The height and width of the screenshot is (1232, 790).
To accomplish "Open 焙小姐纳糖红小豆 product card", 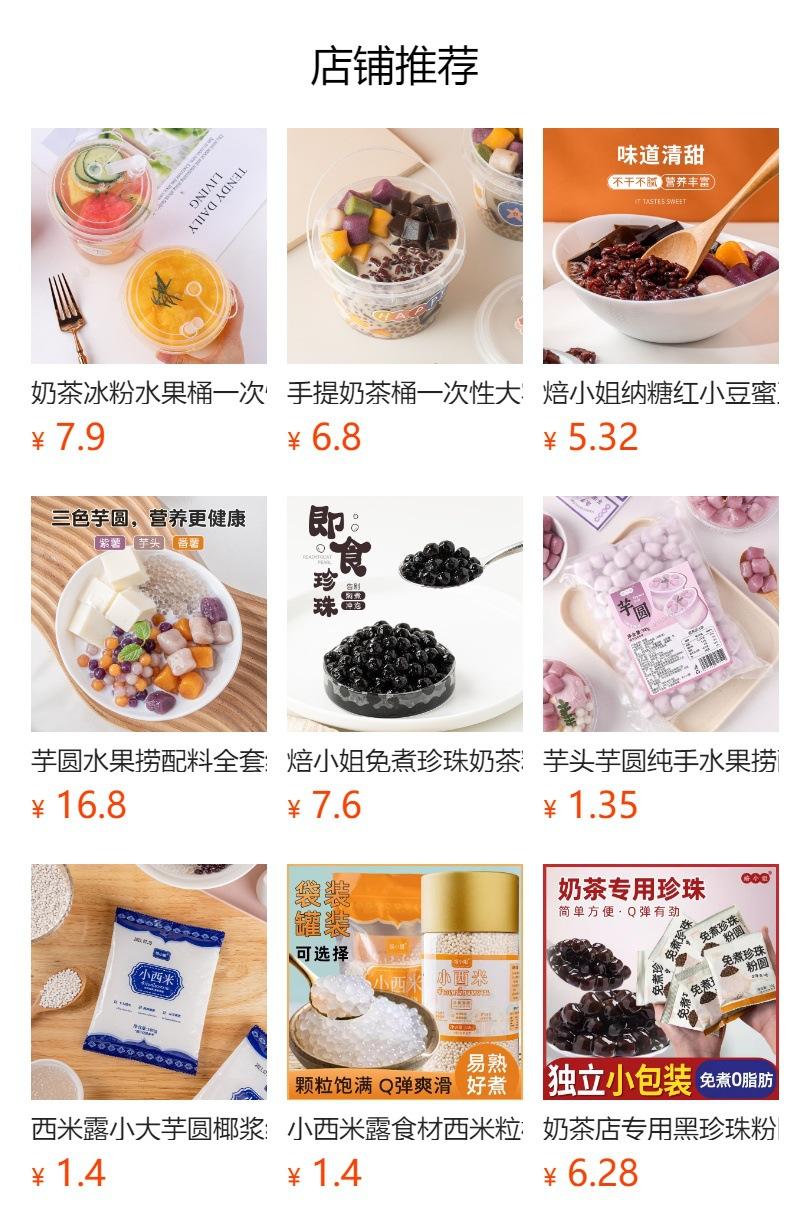I will click(661, 246).
